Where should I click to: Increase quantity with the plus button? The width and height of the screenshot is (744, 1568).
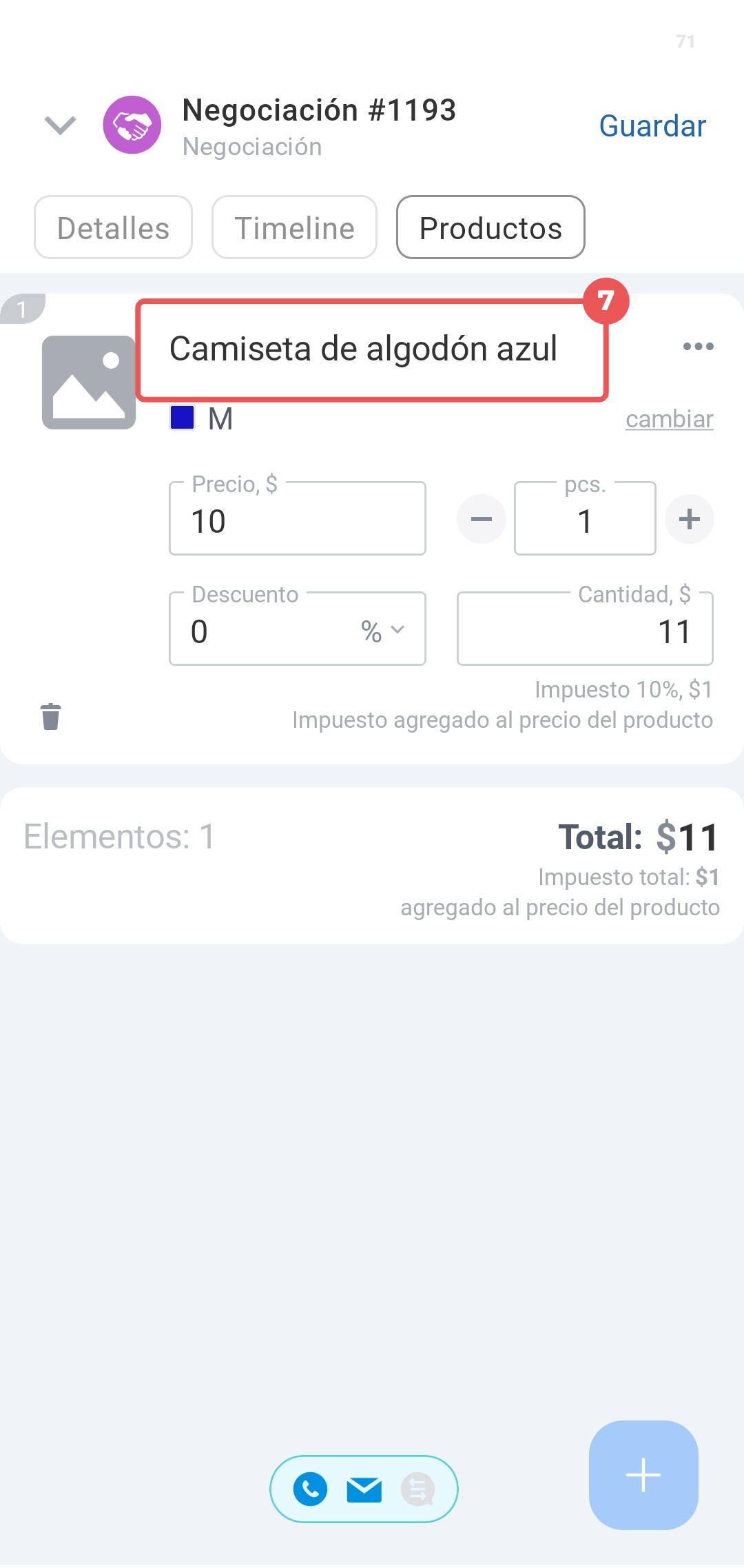(x=689, y=519)
